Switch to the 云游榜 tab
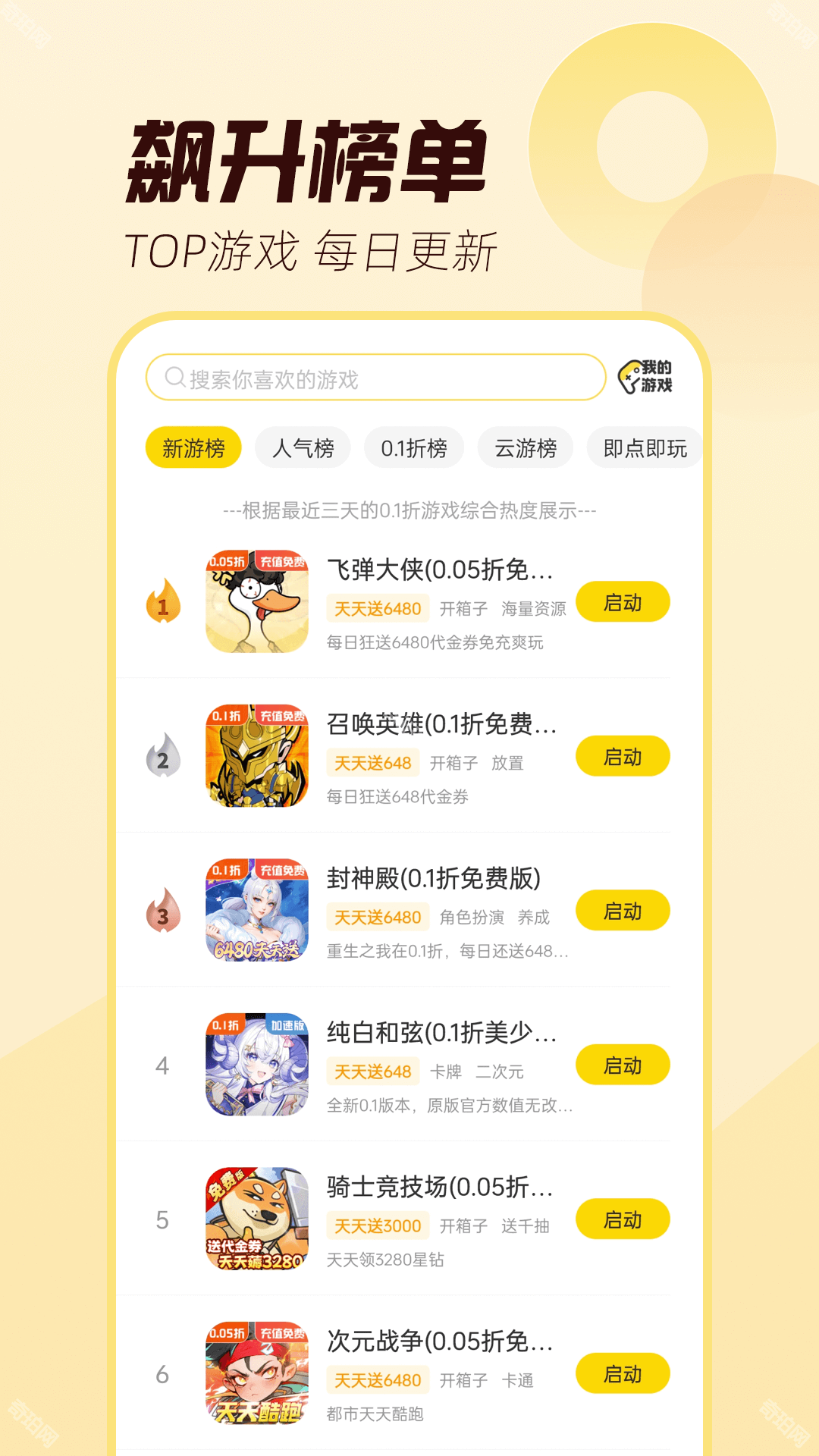Screen dimensions: 819x1456 [x=525, y=448]
